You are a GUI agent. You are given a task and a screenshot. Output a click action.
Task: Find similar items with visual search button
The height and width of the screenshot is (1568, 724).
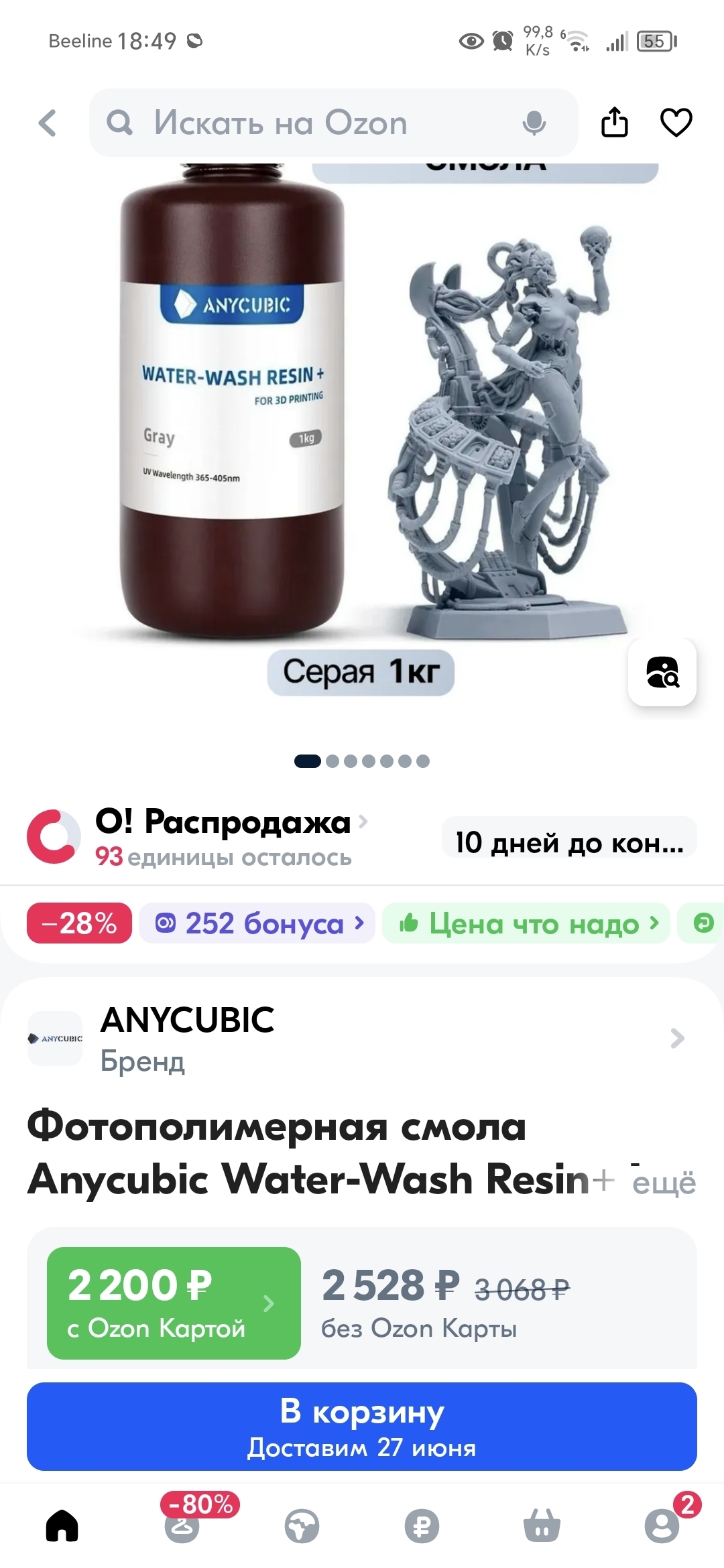point(662,672)
